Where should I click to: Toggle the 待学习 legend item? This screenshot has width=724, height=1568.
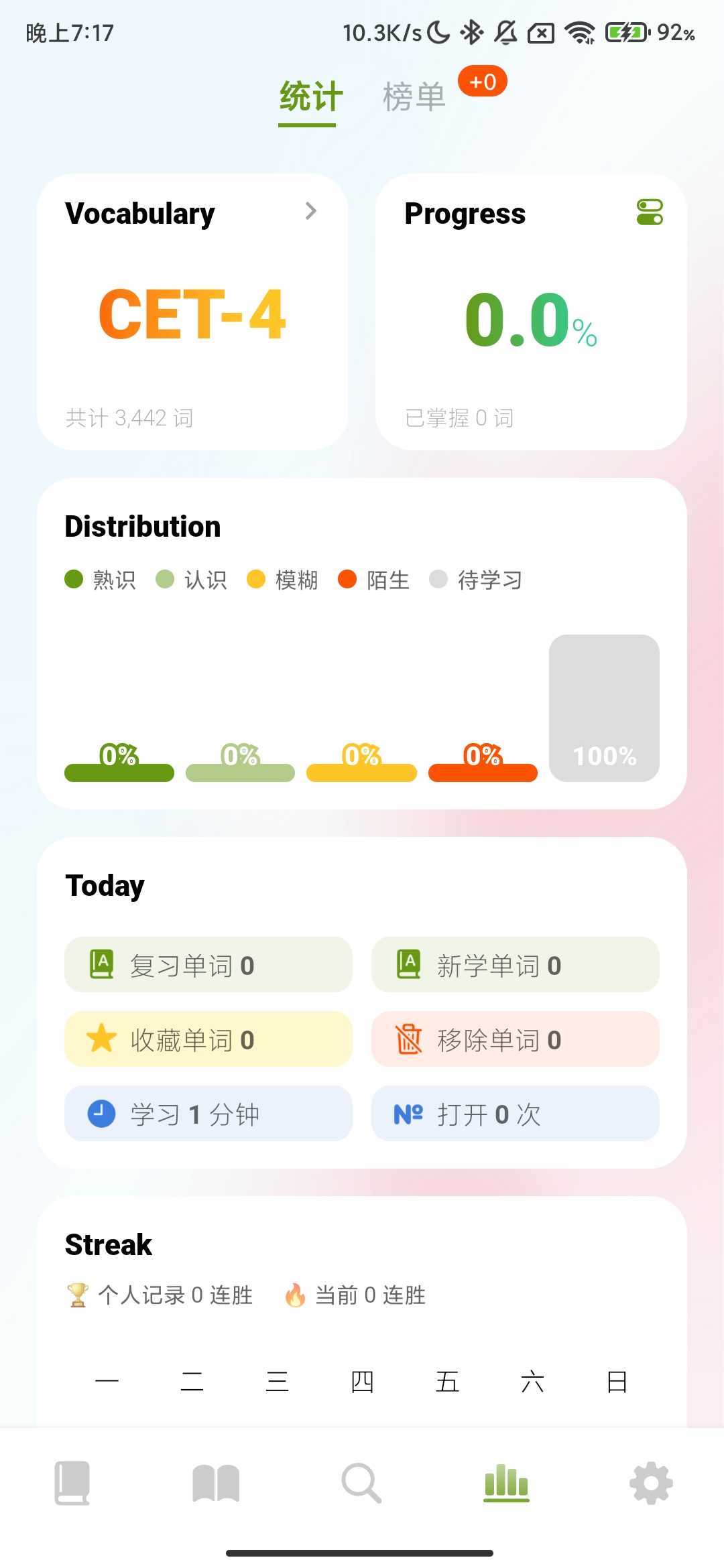pos(477,579)
